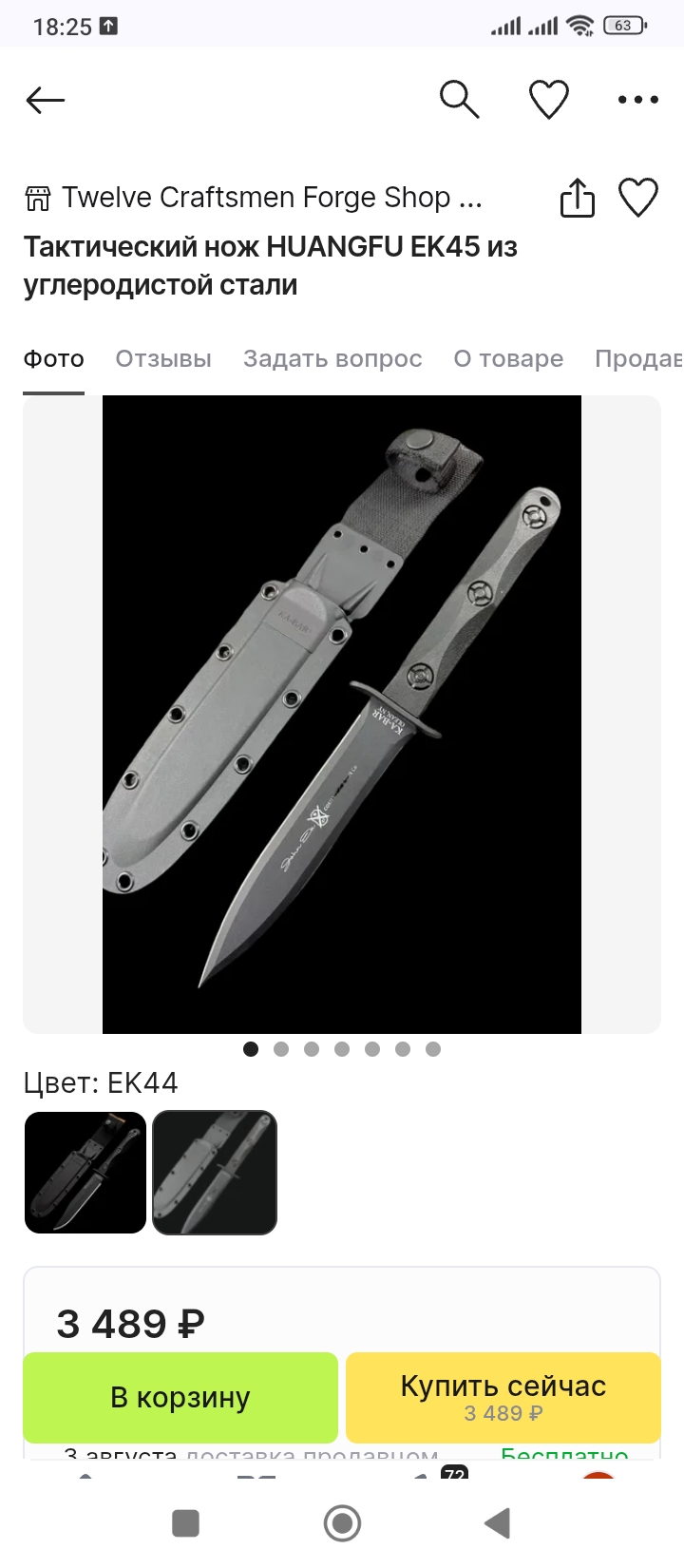
Task: Tap Купить сейчас for 3 489 ₽
Action: tap(503, 1397)
